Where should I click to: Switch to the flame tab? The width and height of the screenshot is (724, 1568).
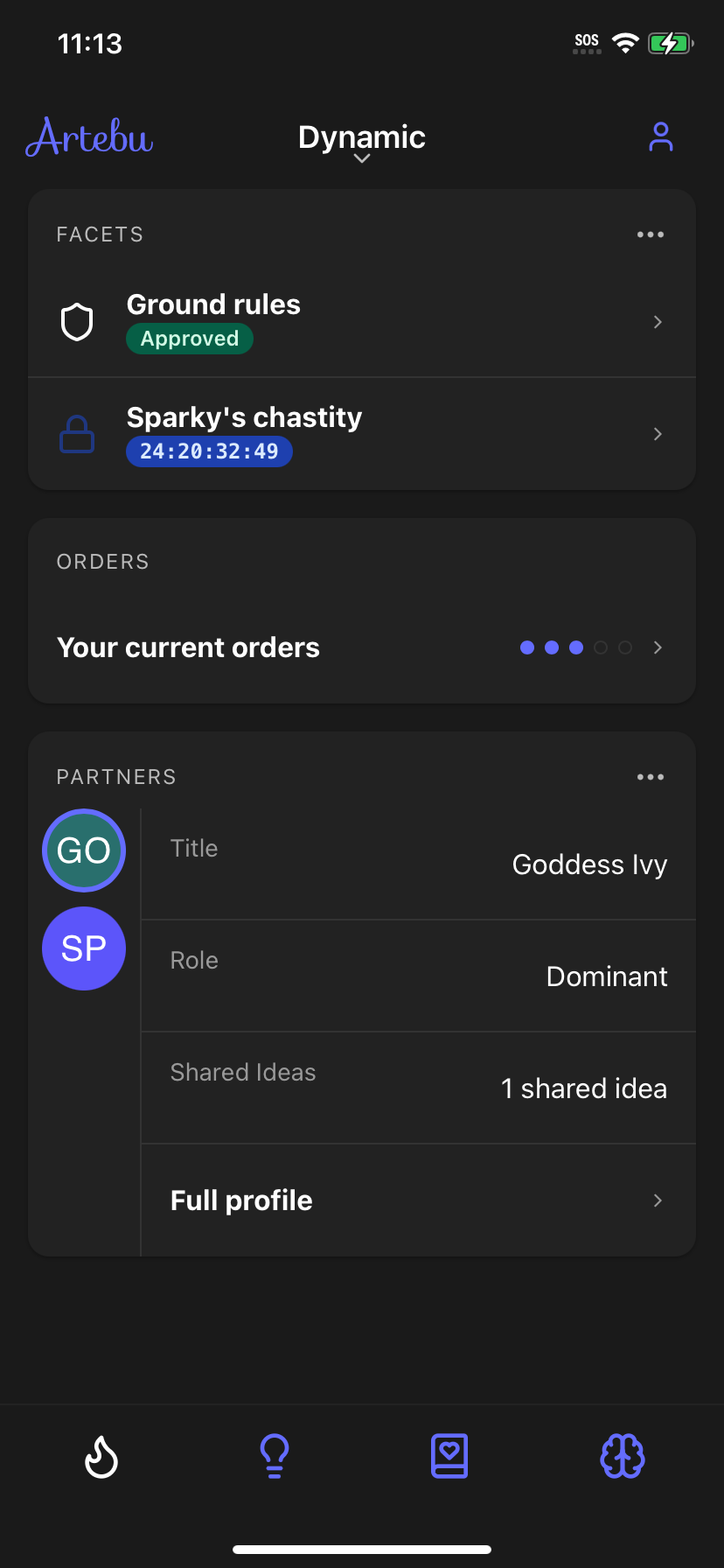tap(101, 1457)
